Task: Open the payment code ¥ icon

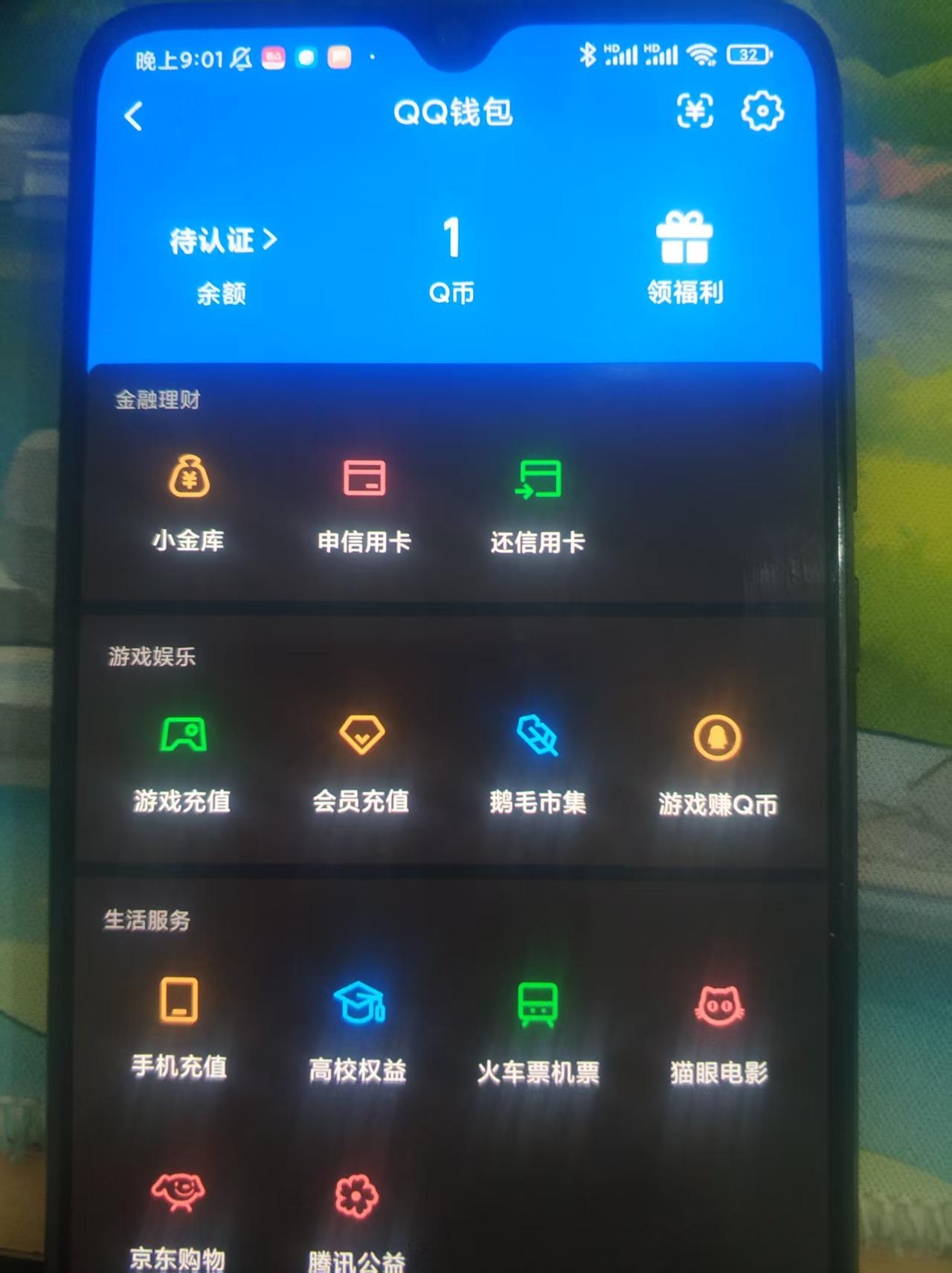Action: (694, 112)
